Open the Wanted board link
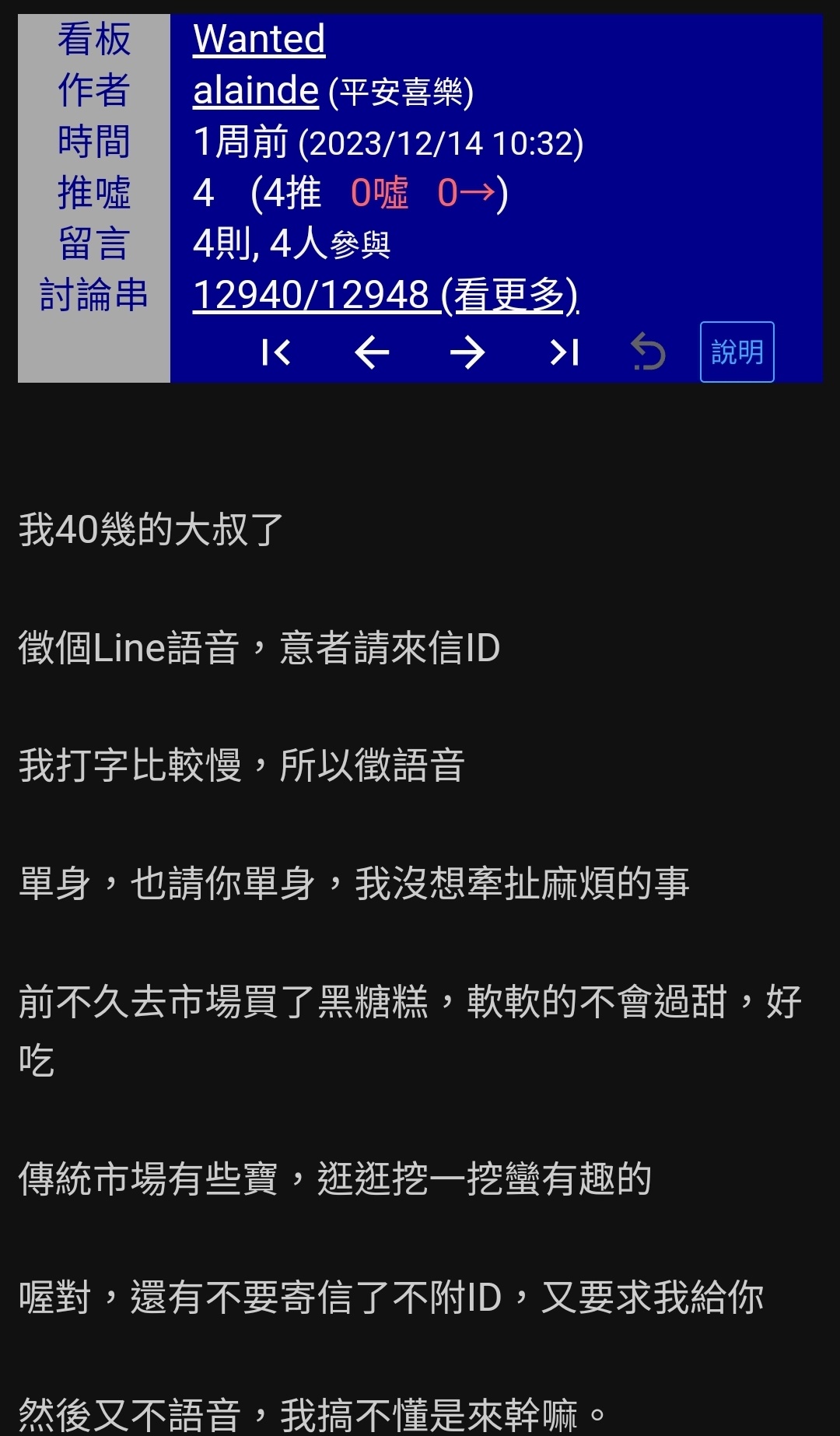This screenshot has height=1436, width=840. pyautogui.click(x=259, y=39)
